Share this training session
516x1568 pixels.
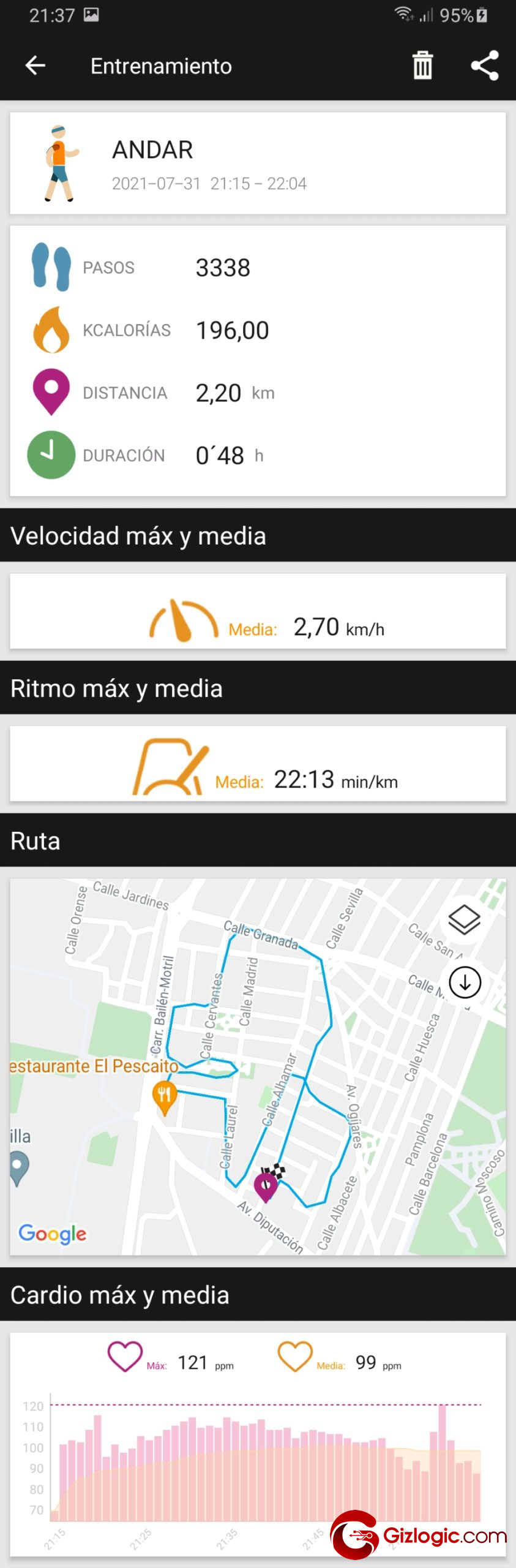point(485,66)
